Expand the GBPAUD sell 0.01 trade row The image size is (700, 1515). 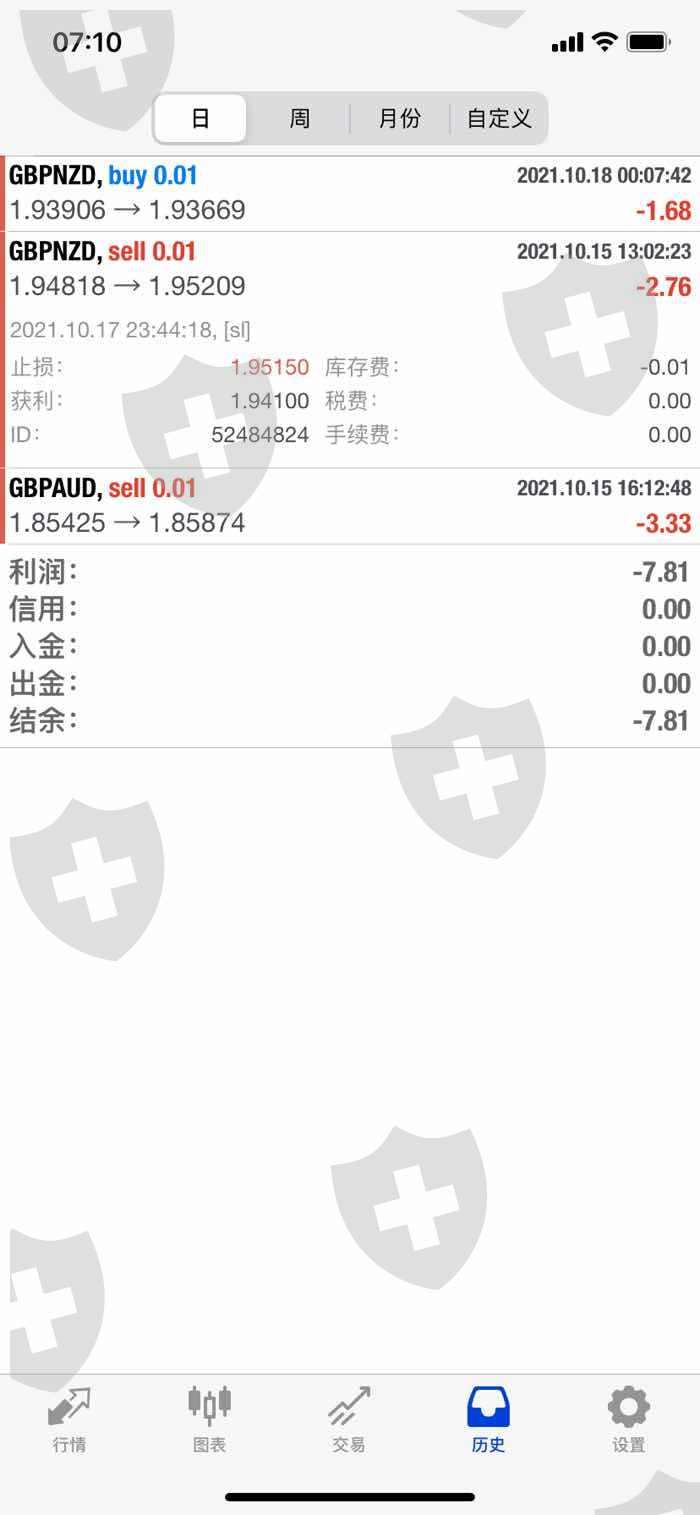click(x=350, y=506)
